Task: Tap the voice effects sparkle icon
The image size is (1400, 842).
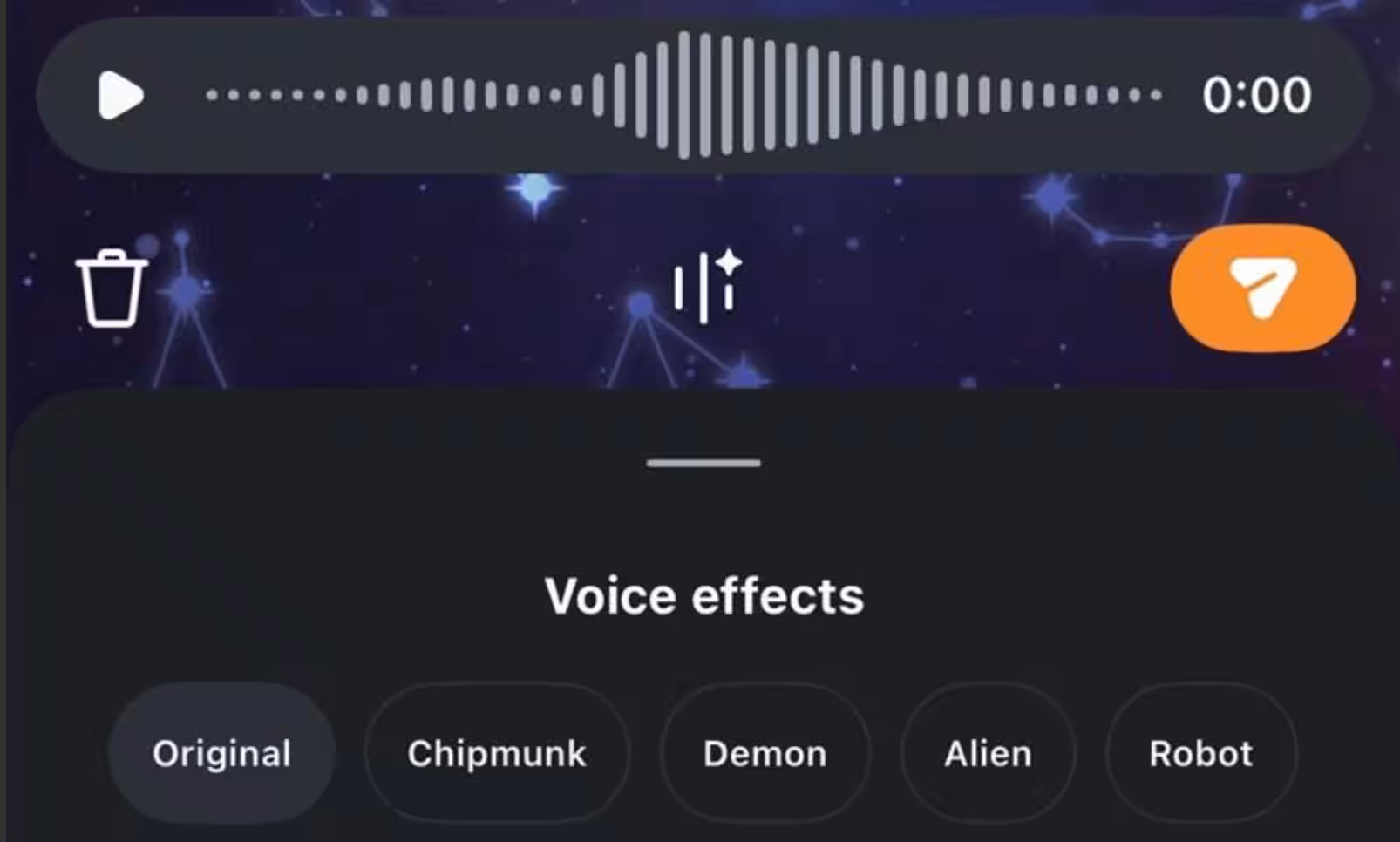Action: click(707, 287)
